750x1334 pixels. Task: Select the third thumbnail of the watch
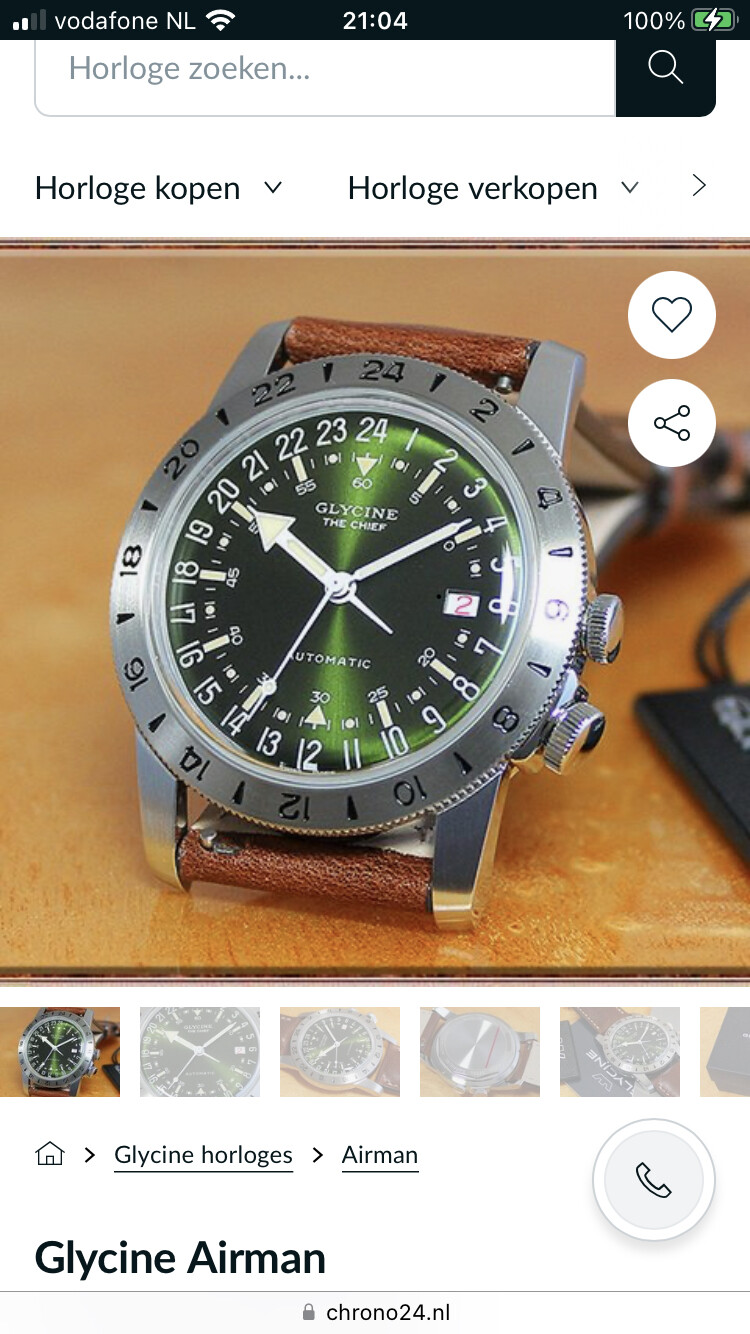(x=340, y=1052)
